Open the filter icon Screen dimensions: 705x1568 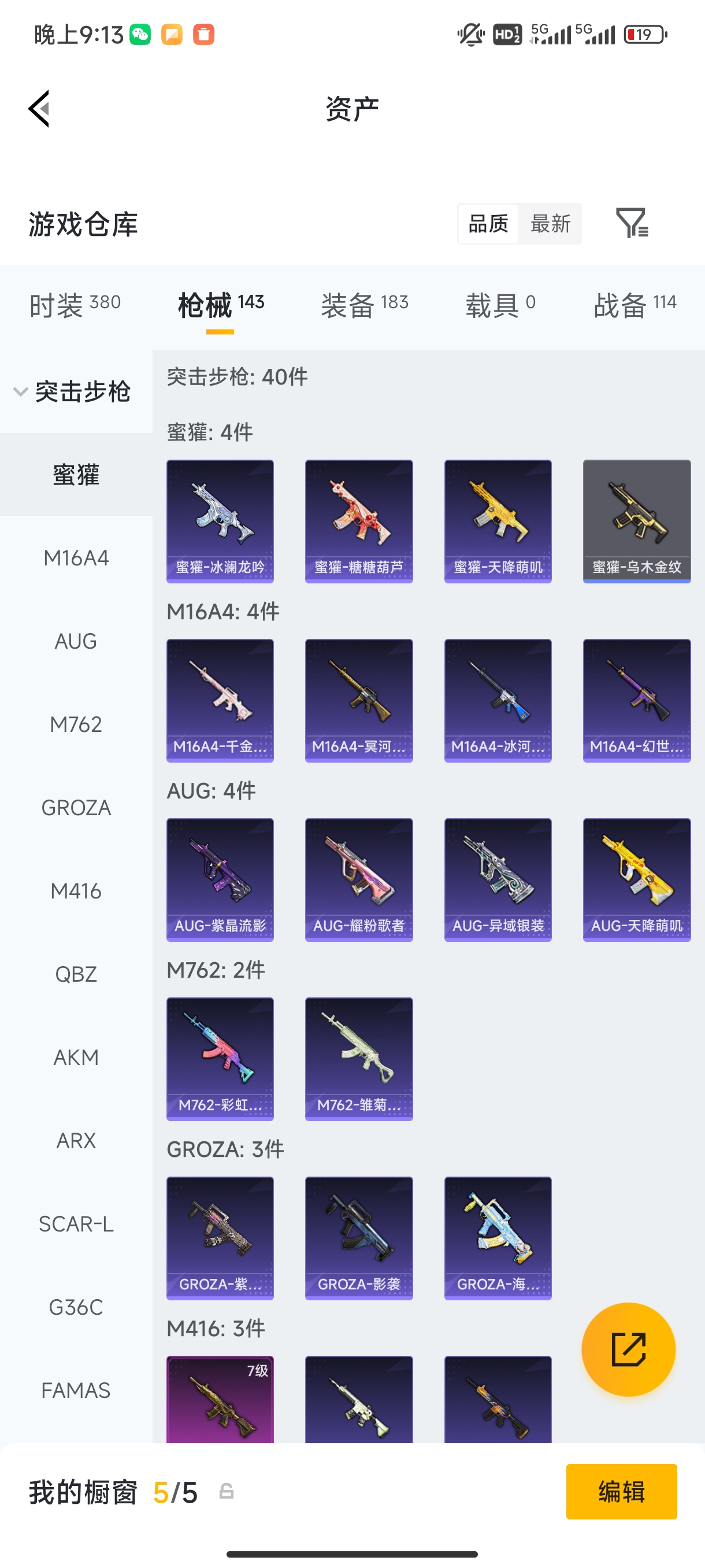[632, 223]
